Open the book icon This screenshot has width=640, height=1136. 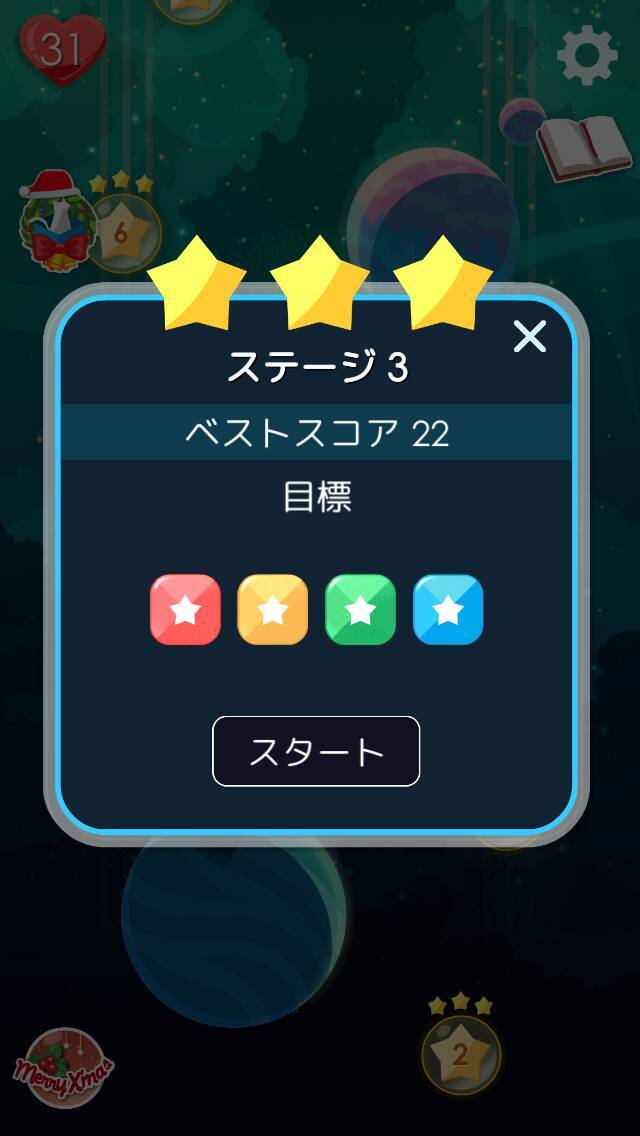click(x=583, y=147)
